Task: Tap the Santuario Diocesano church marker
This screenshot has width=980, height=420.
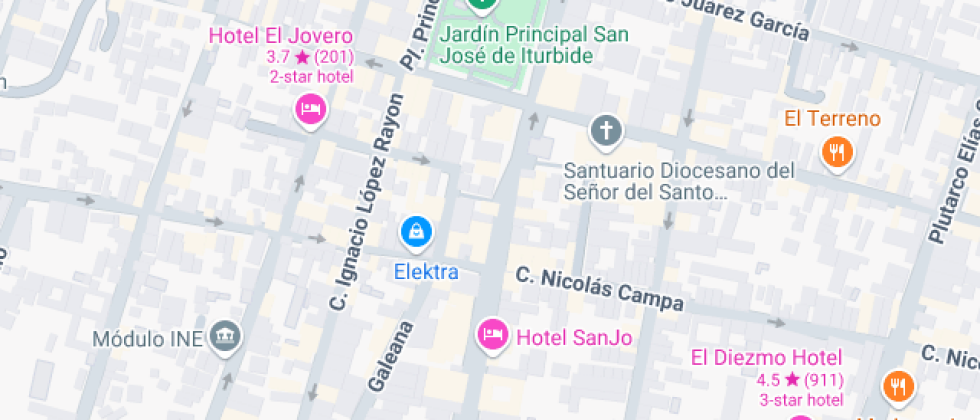Action: tap(605, 130)
